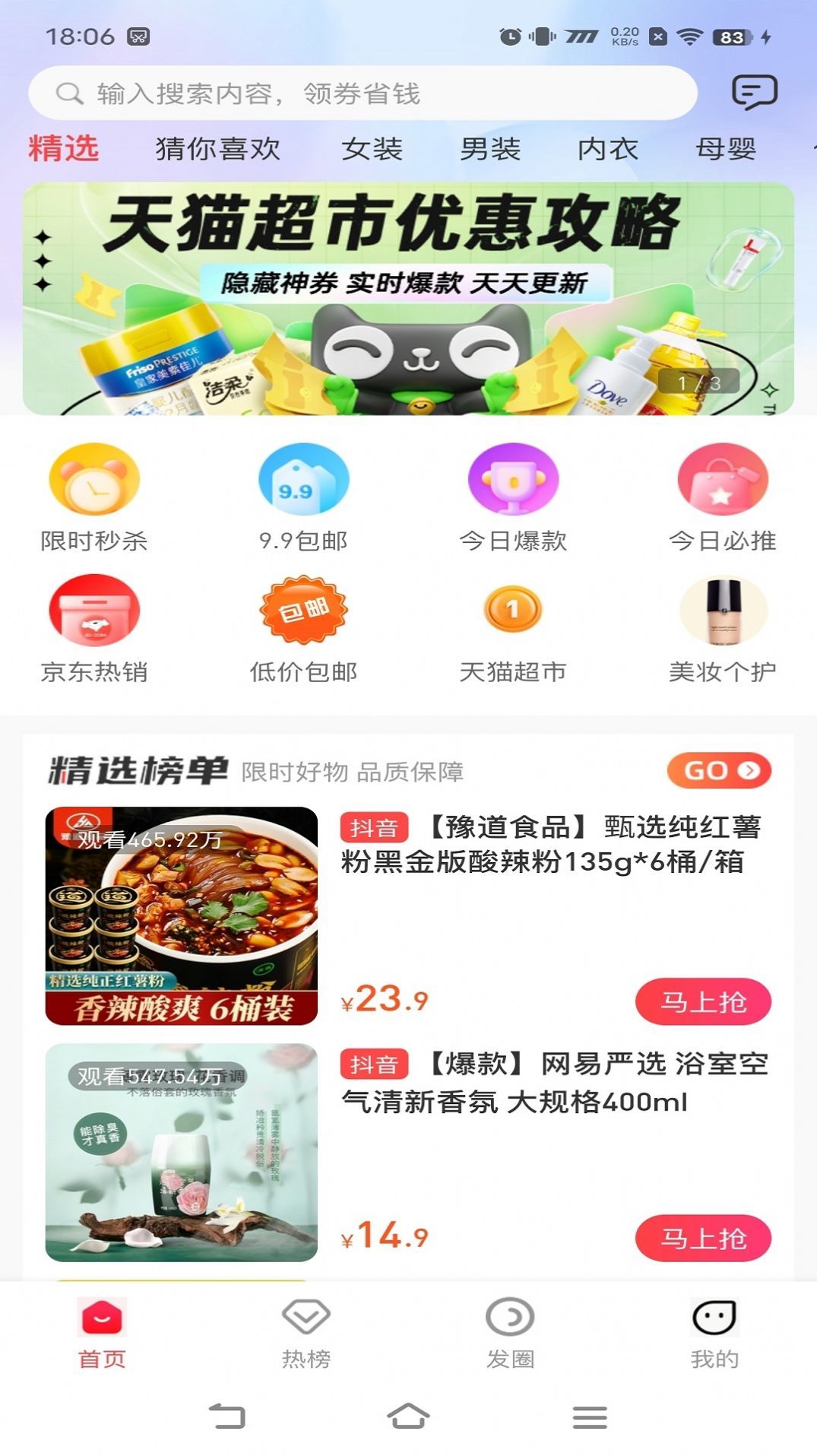817x1456 pixels.
Task: Open the message chat icon
Action: click(x=754, y=93)
